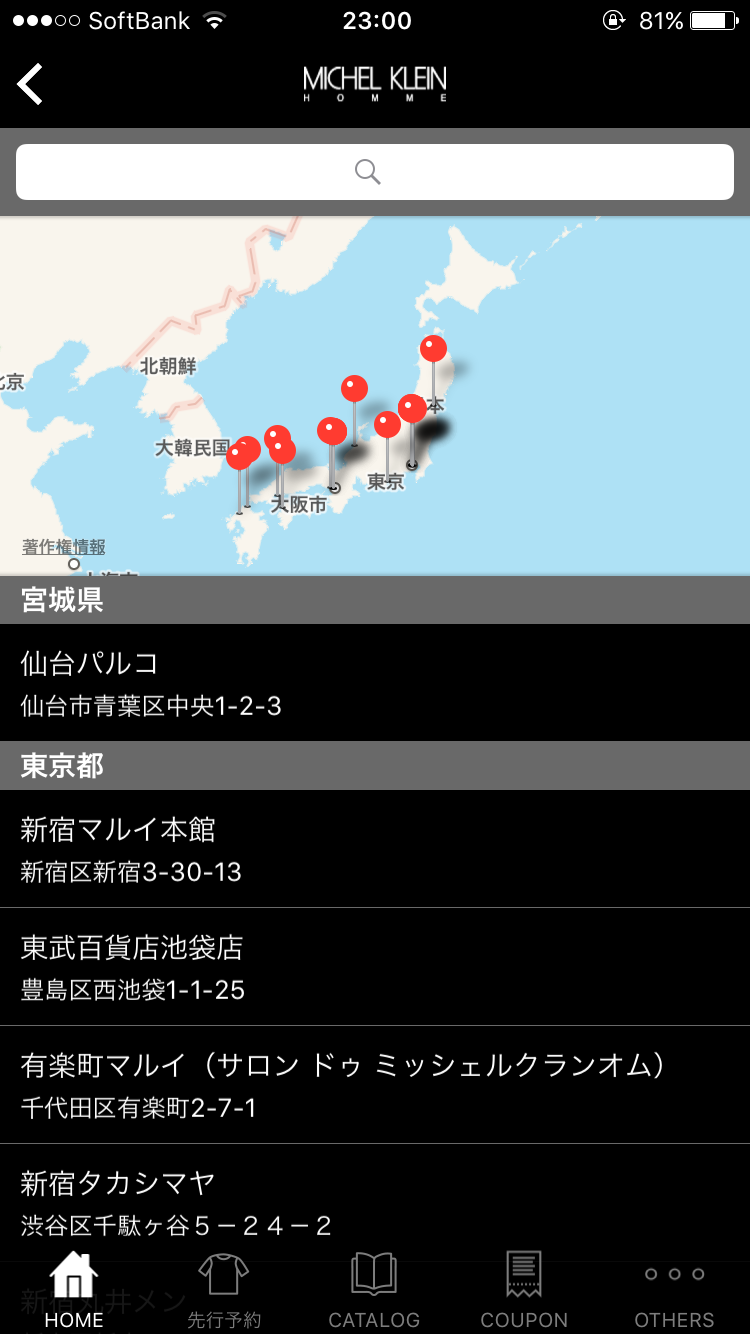Screen dimensions: 750x1334
Task: Open the 仙台パルコ store entry
Action: pos(375,683)
